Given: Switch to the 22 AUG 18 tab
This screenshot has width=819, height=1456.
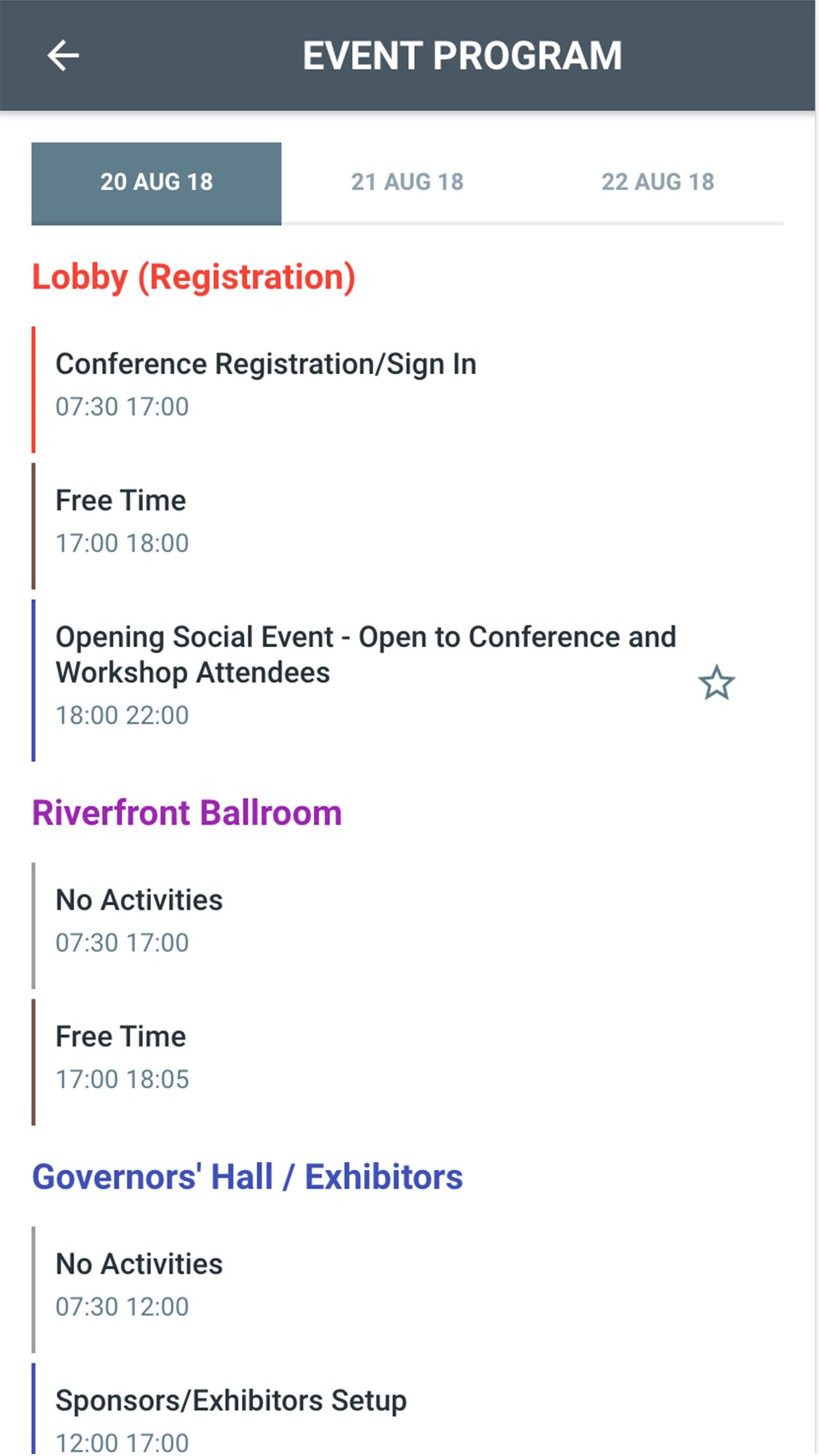Looking at the screenshot, I should click(x=657, y=183).
